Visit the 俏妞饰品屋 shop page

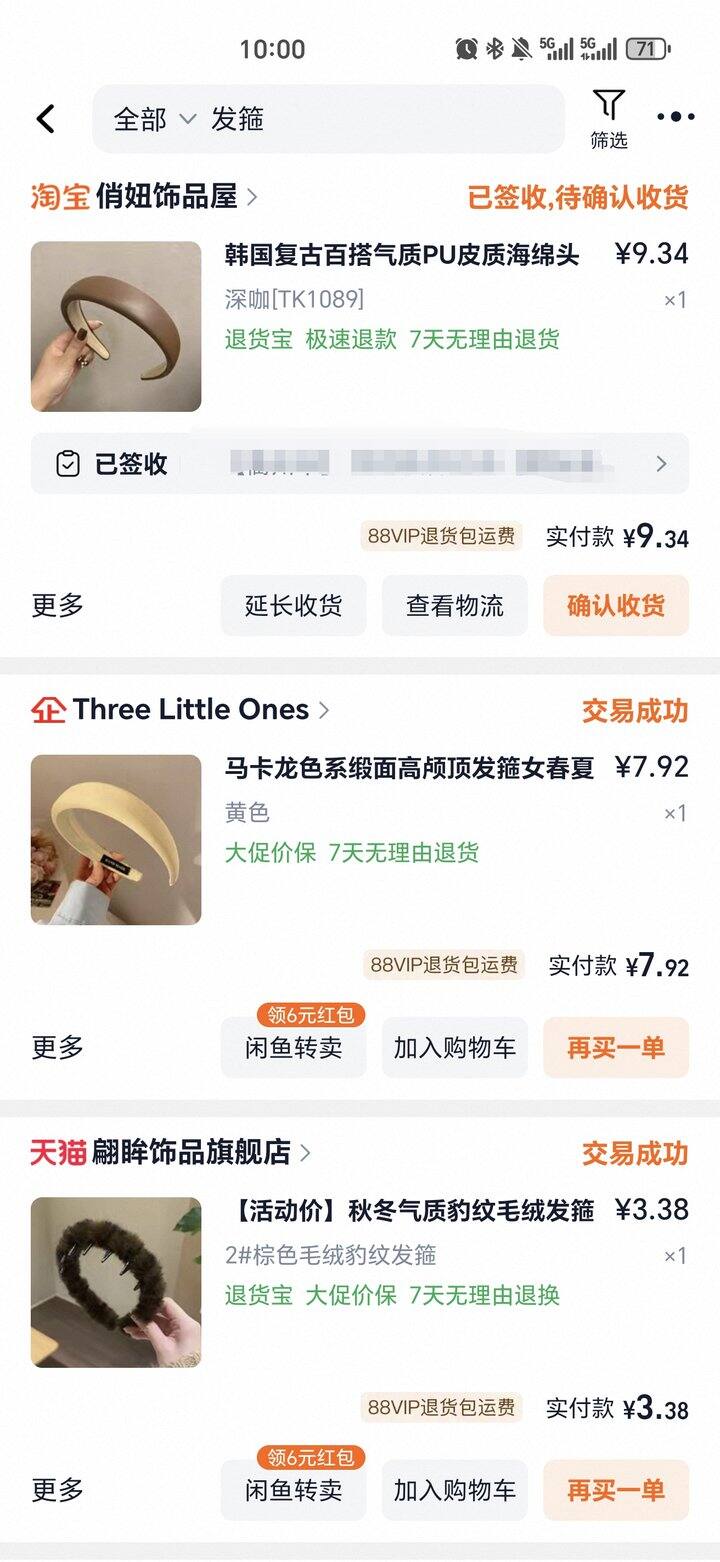point(168,197)
